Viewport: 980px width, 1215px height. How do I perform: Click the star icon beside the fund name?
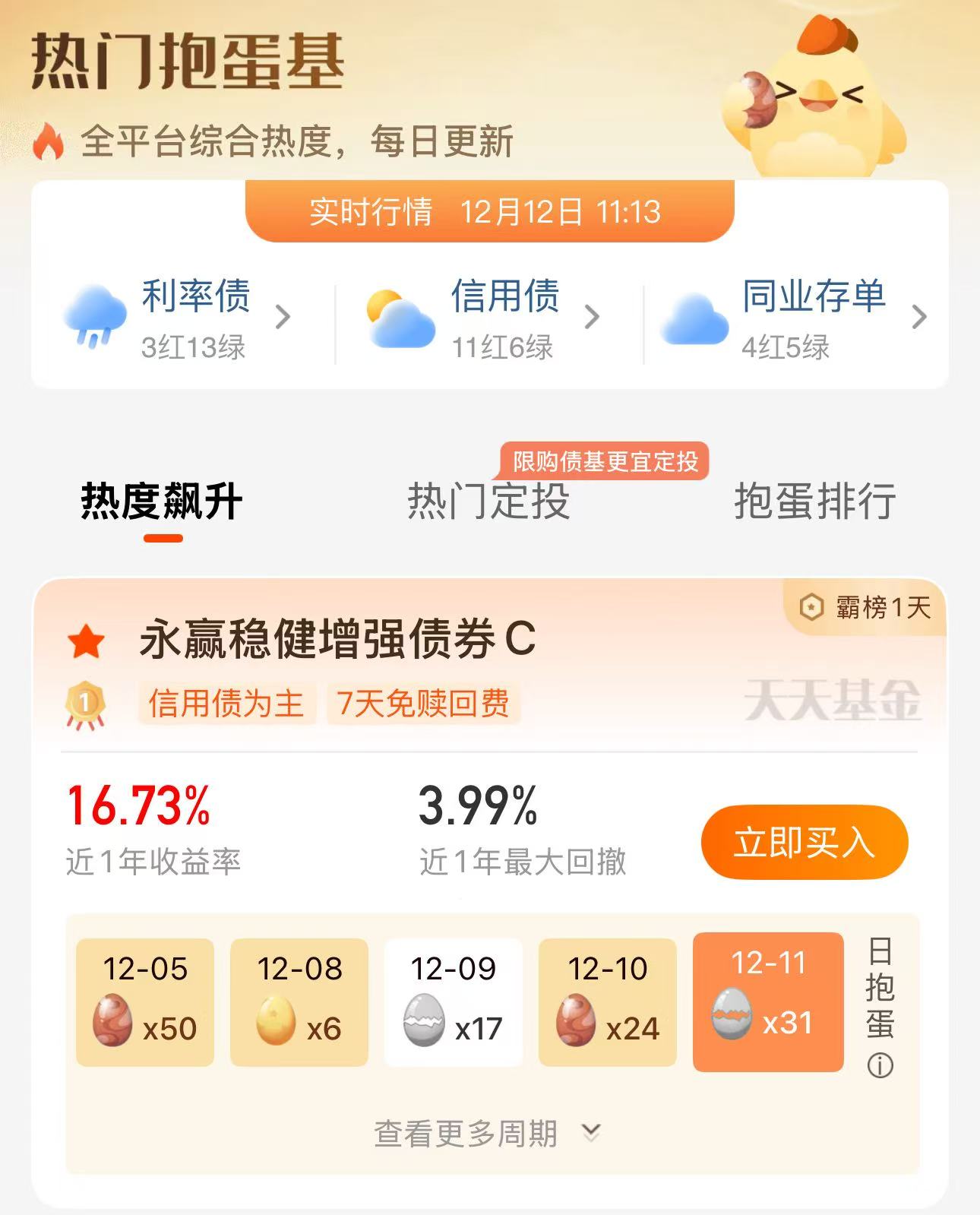click(87, 642)
